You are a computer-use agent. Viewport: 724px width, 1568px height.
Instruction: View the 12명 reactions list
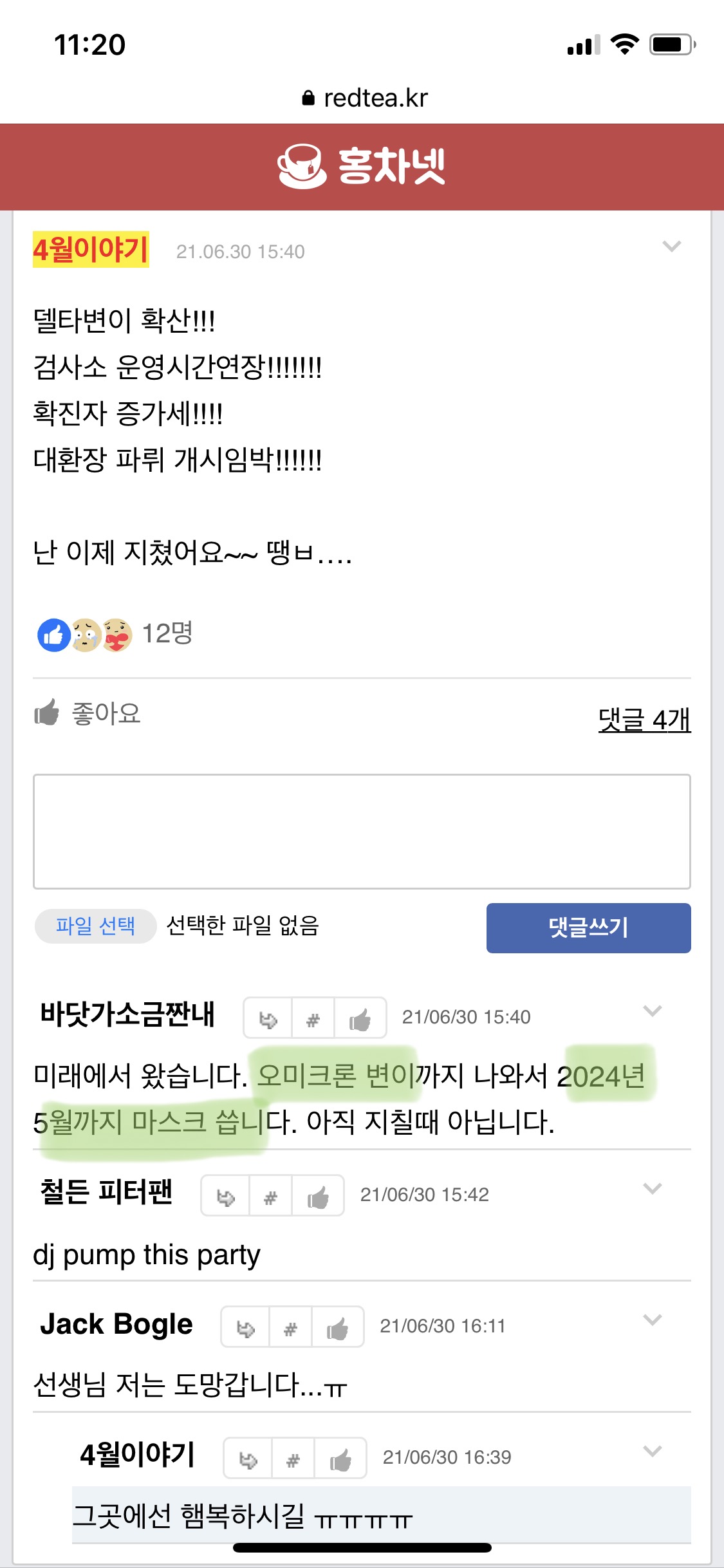166,633
